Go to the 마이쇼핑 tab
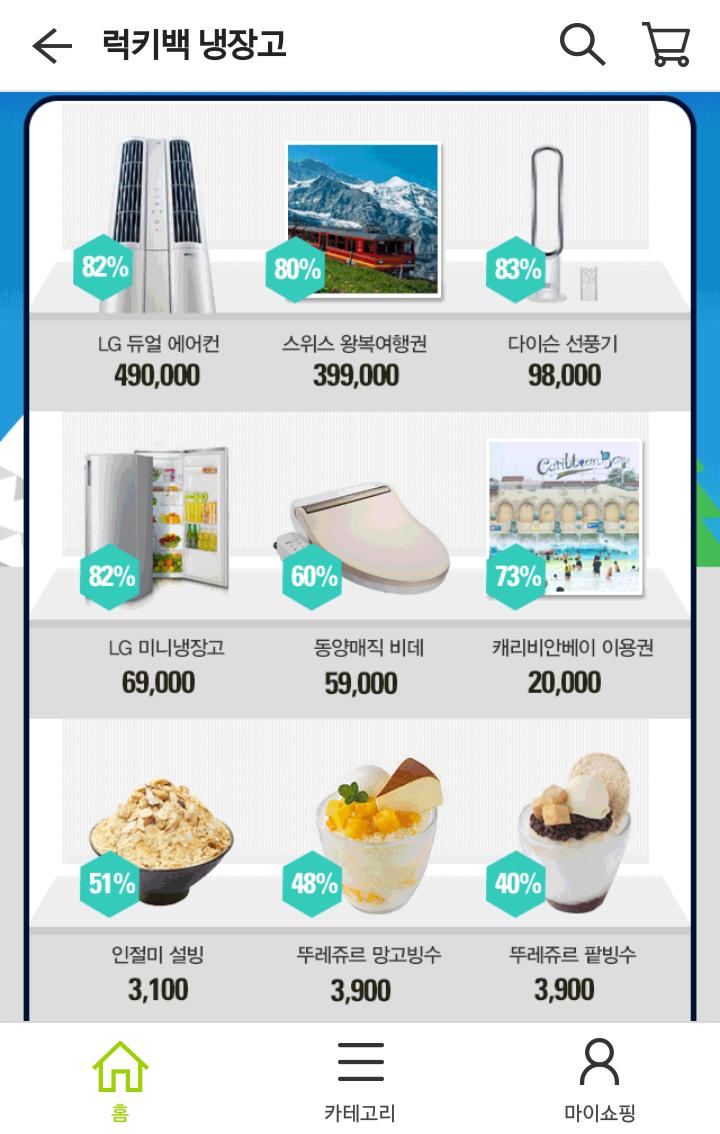 click(x=599, y=1078)
